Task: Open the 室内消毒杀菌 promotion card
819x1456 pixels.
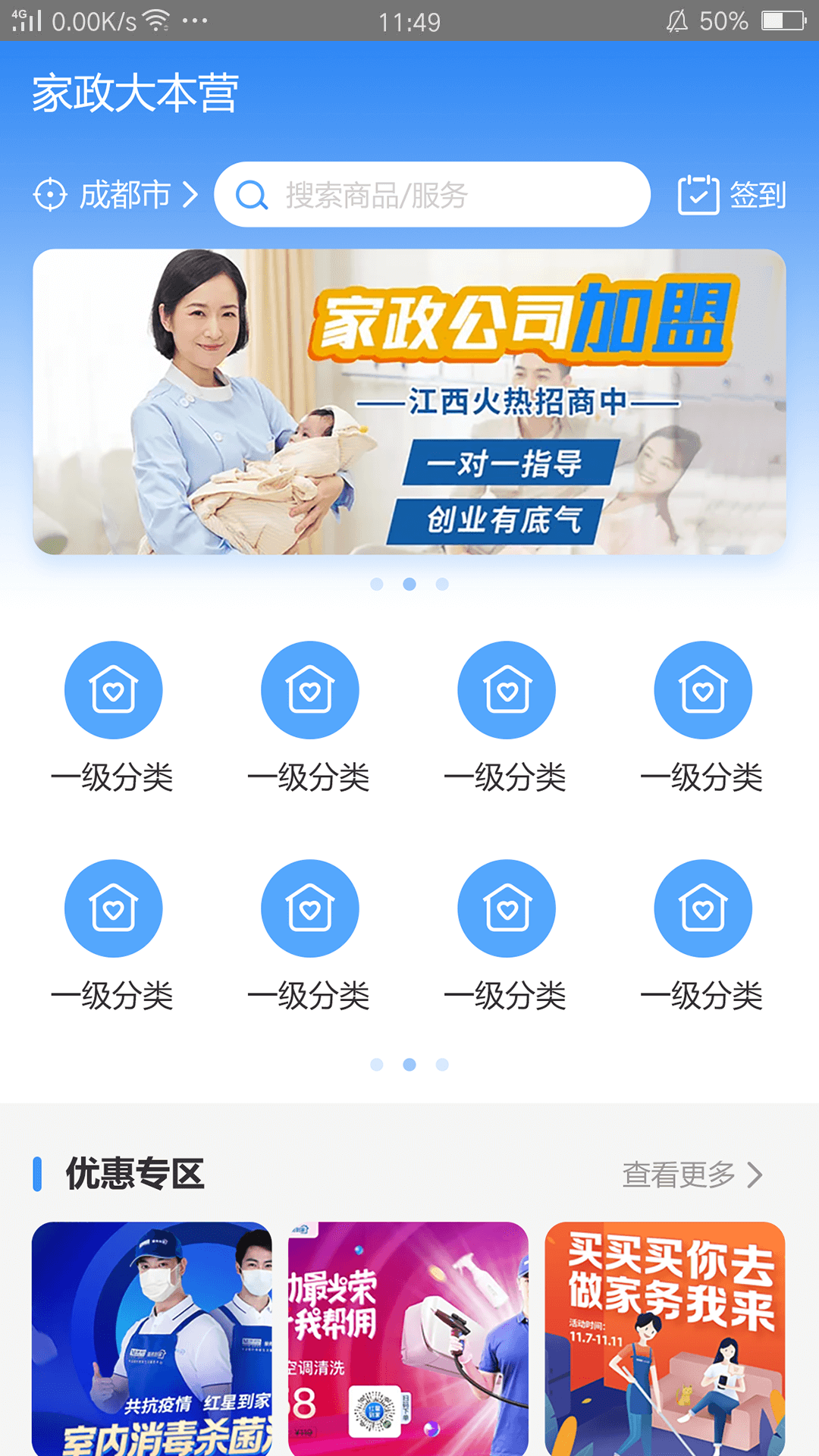Action: pyautogui.click(x=152, y=1338)
